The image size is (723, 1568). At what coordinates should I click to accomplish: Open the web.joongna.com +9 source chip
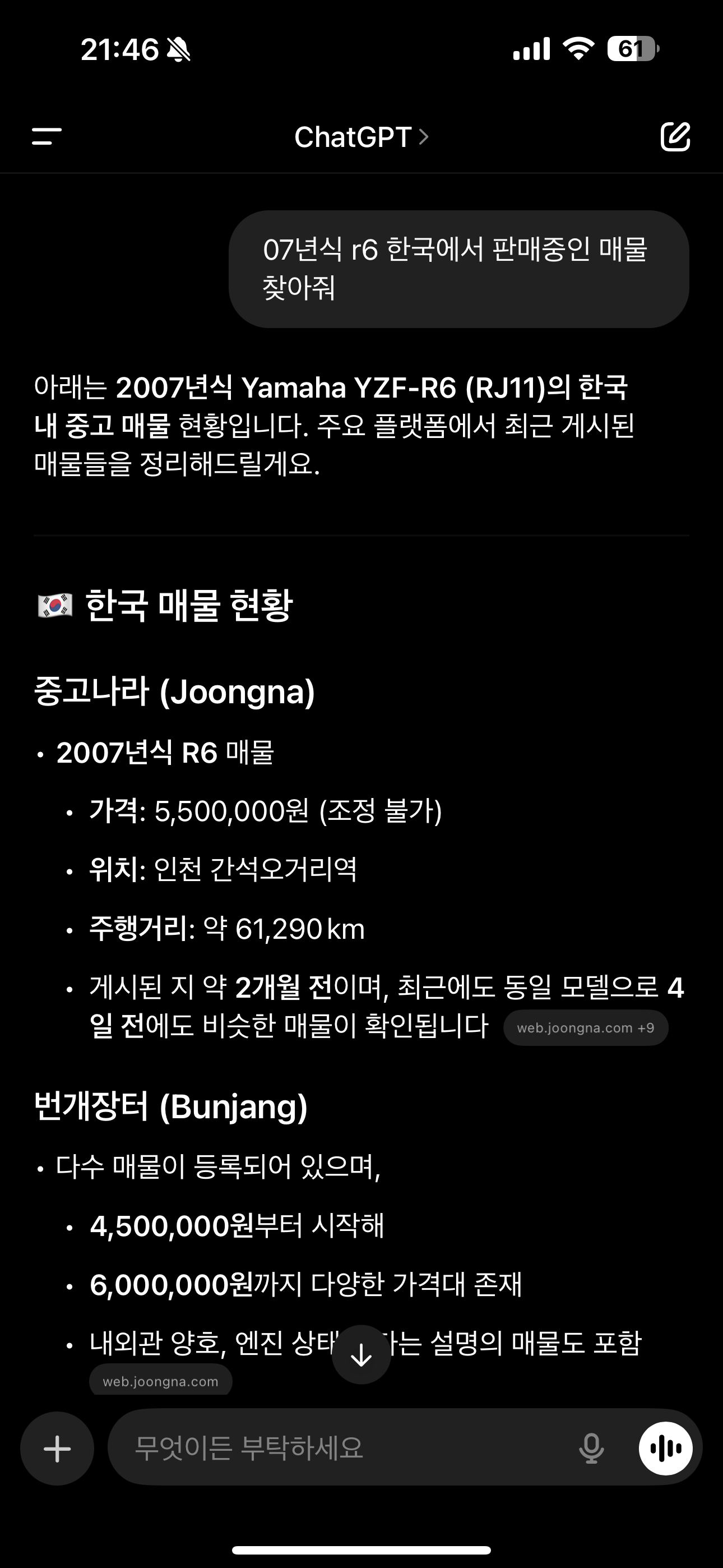586,1028
